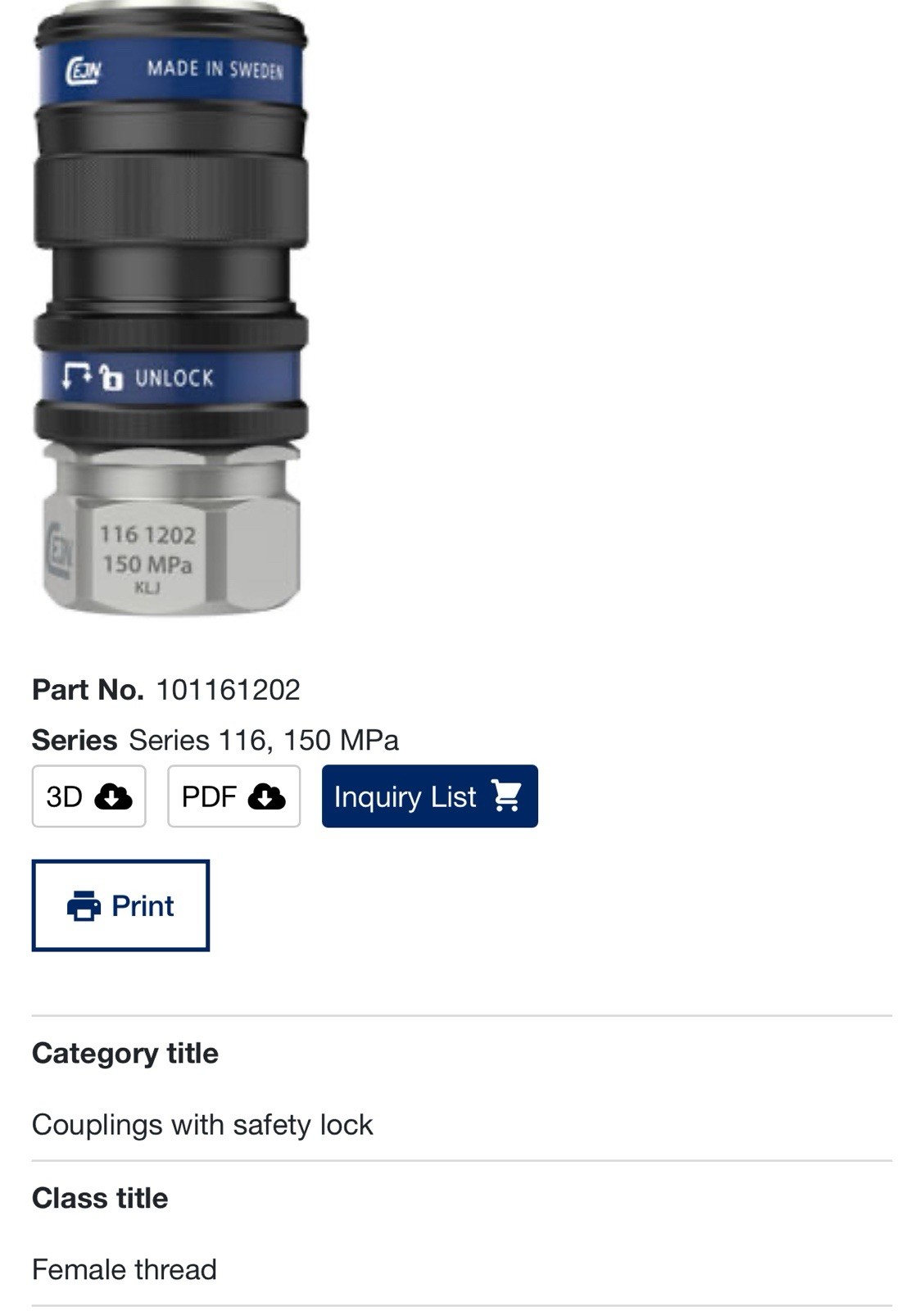Print this product page
The image size is (924, 1311).
click(120, 905)
